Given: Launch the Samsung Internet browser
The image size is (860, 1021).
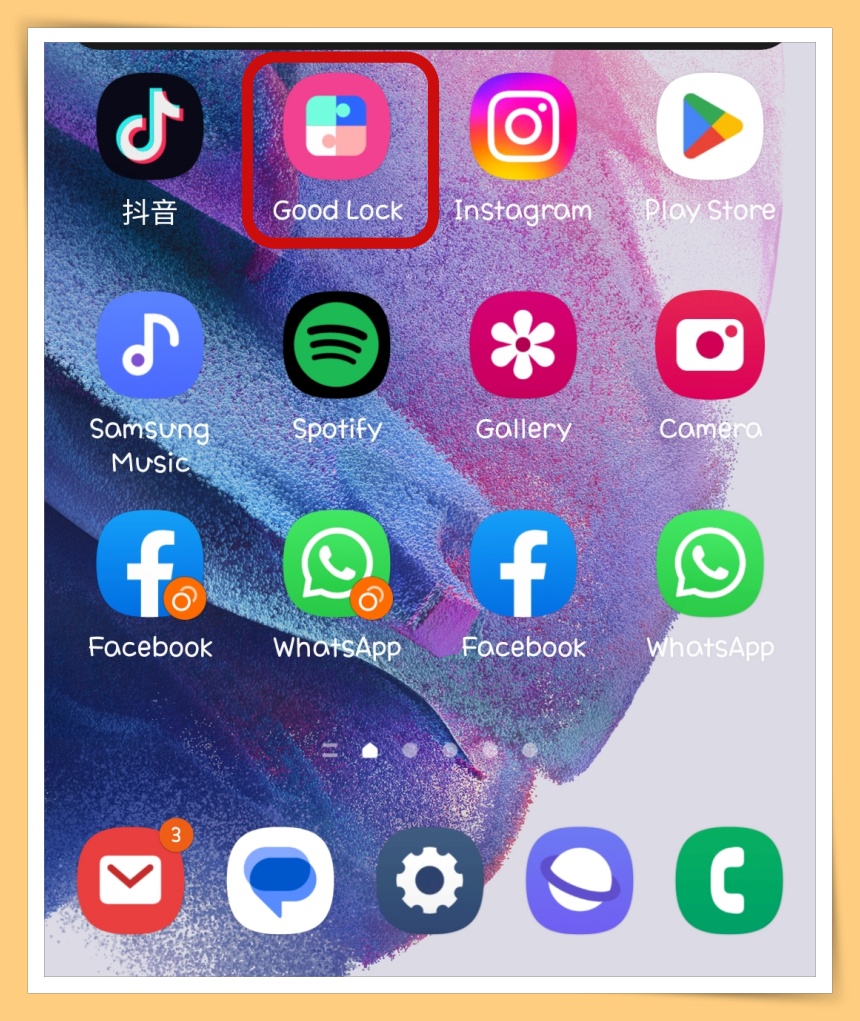Looking at the screenshot, I should tap(580, 881).
